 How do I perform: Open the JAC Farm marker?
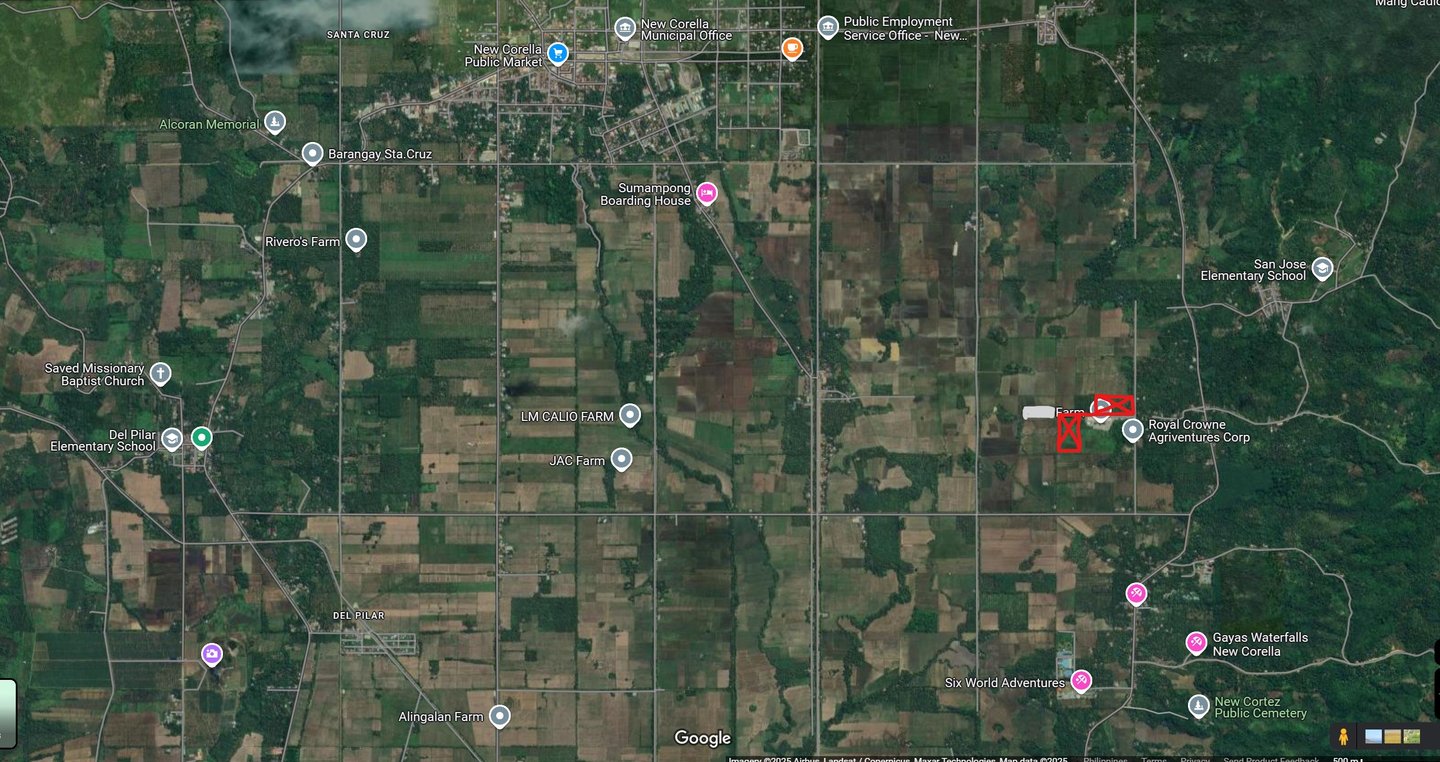pyautogui.click(x=622, y=459)
